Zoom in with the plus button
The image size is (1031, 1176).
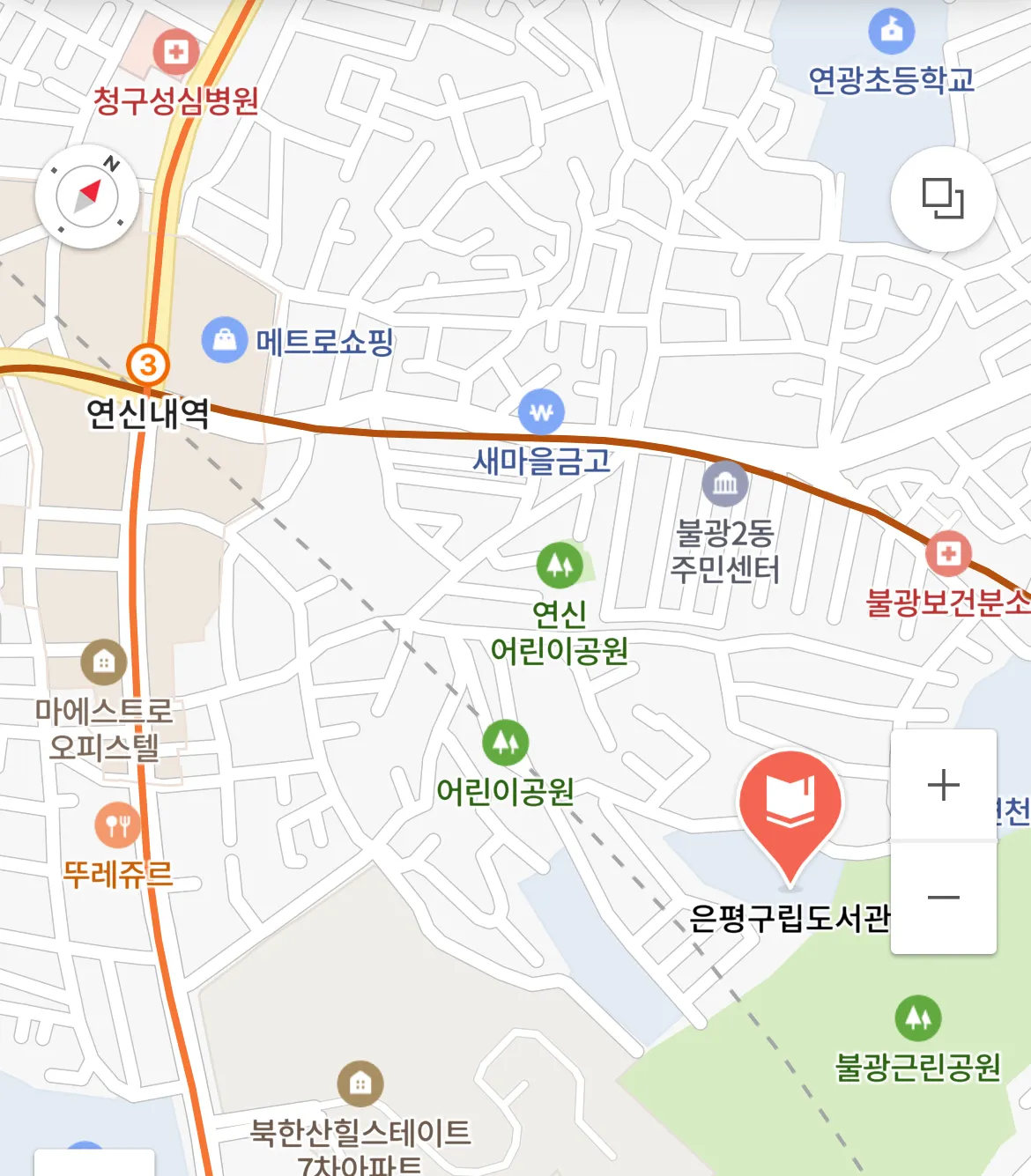coord(943,785)
